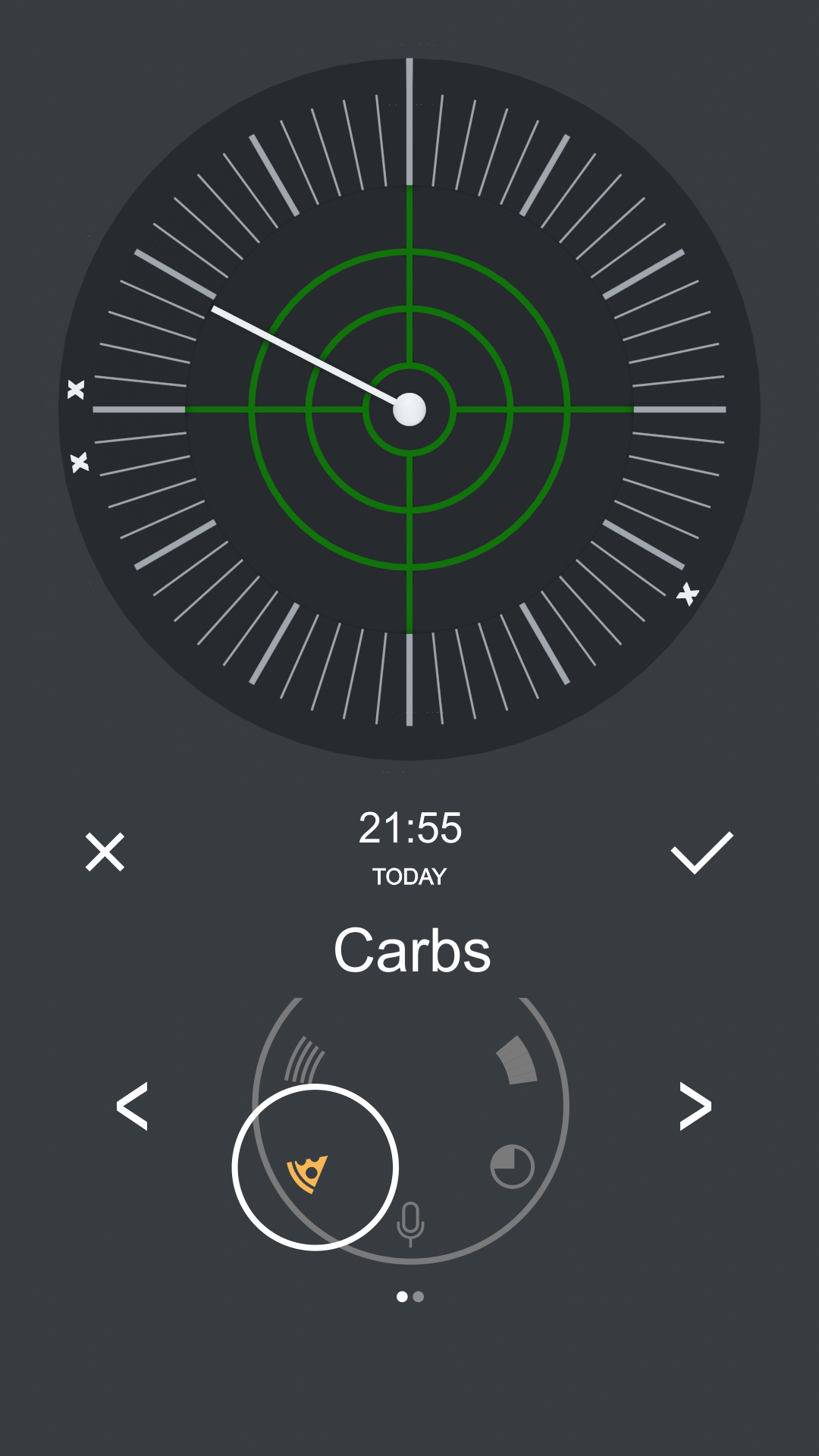
Task: Tap the second page indicator dot
Action: click(x=419, y=1297)
